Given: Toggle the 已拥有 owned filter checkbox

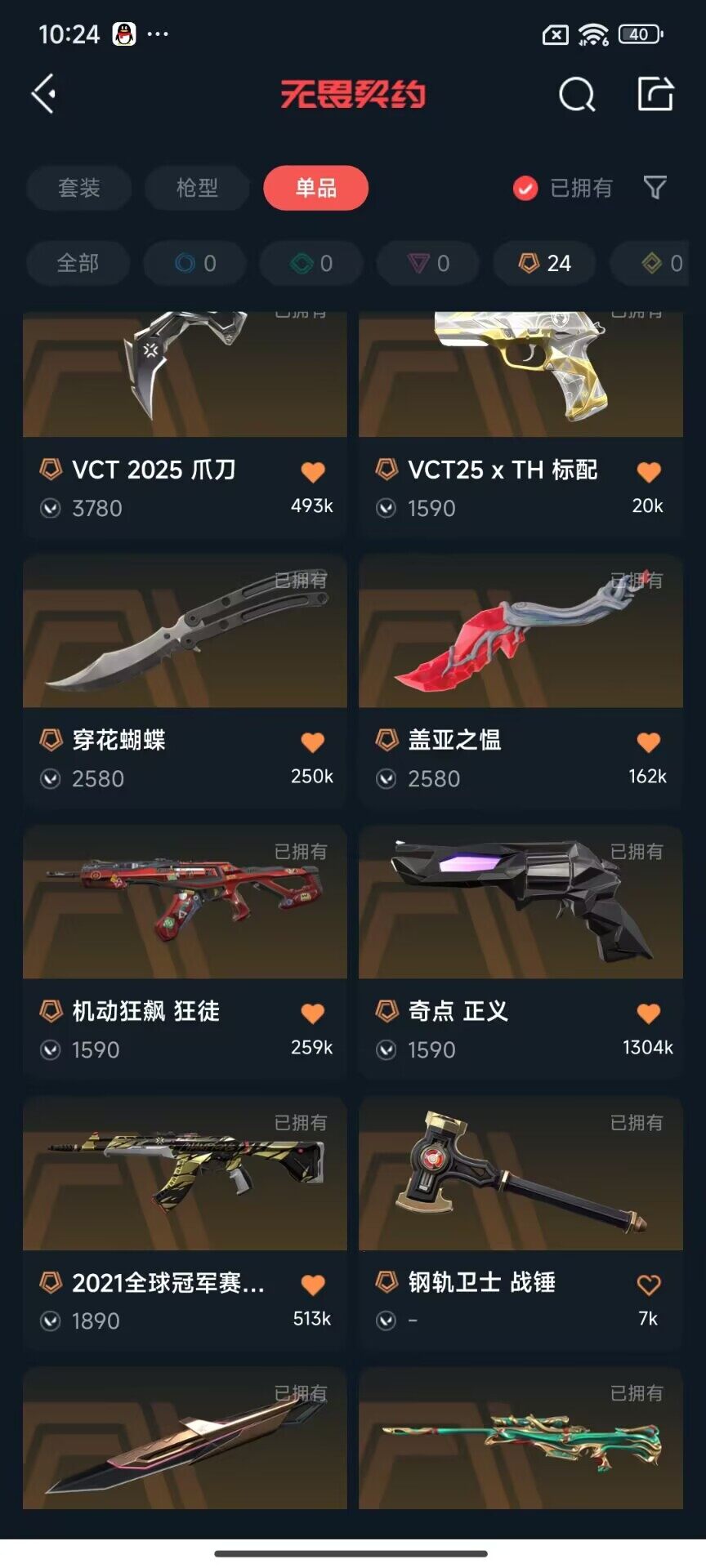Looking at the screenshot, I should (524, 188).
